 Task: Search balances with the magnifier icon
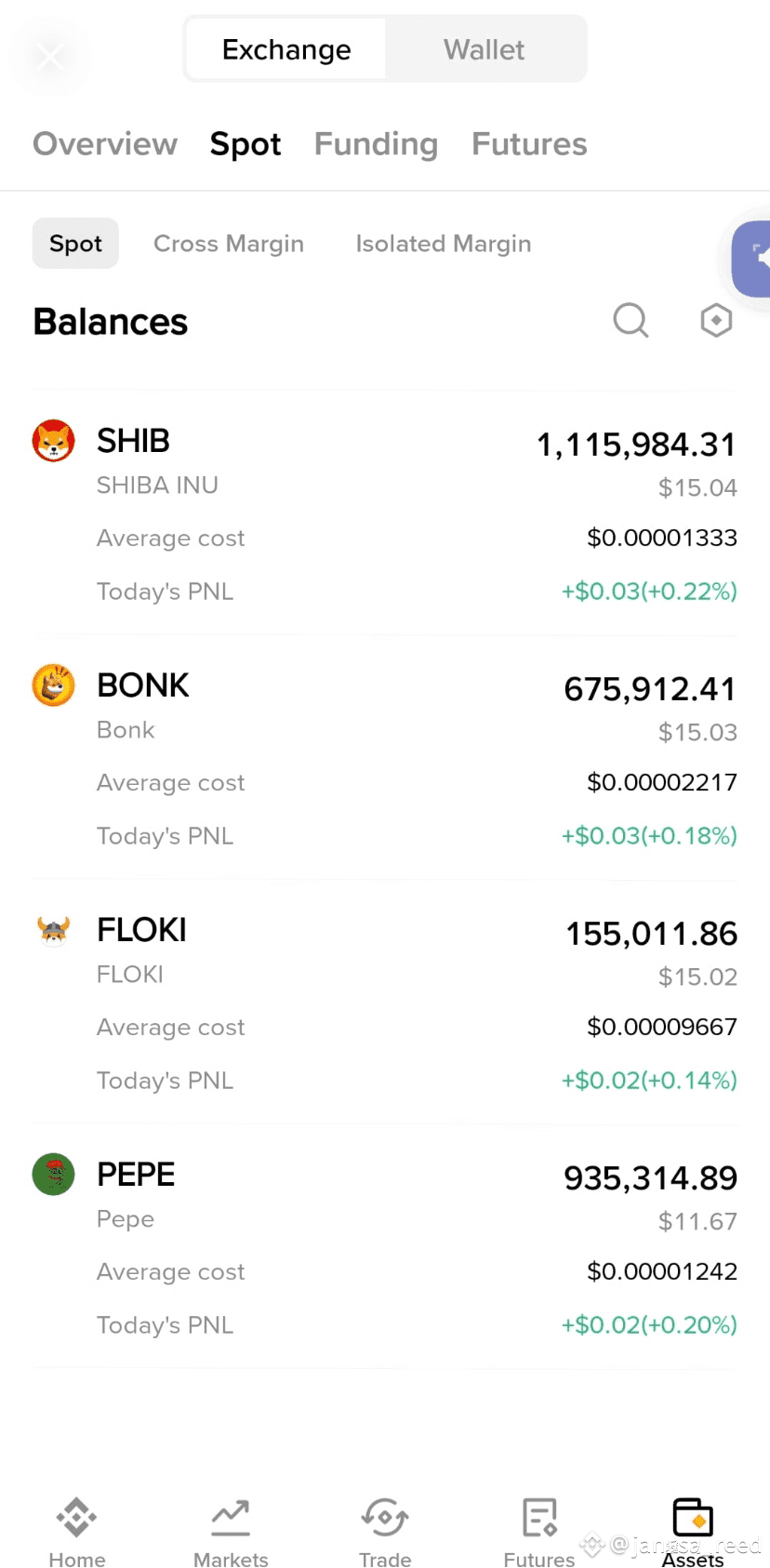(x=631, y=321)
